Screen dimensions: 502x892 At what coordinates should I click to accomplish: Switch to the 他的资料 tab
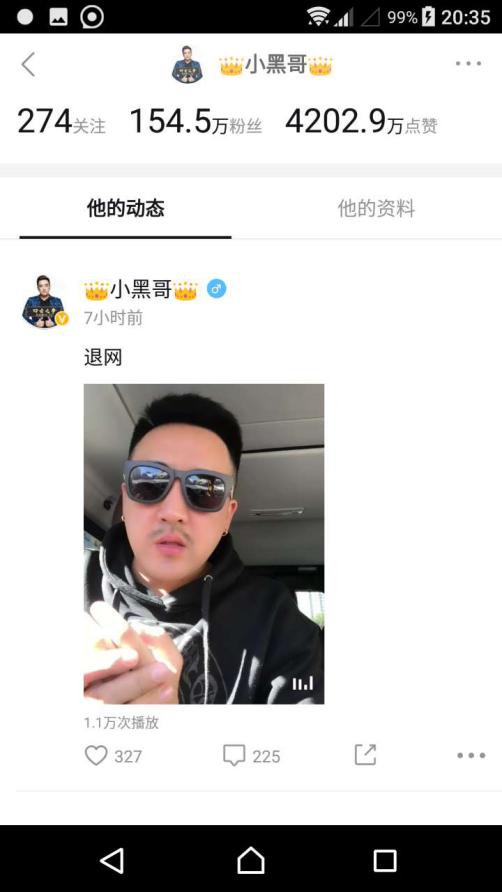click(x=376, y=208)
